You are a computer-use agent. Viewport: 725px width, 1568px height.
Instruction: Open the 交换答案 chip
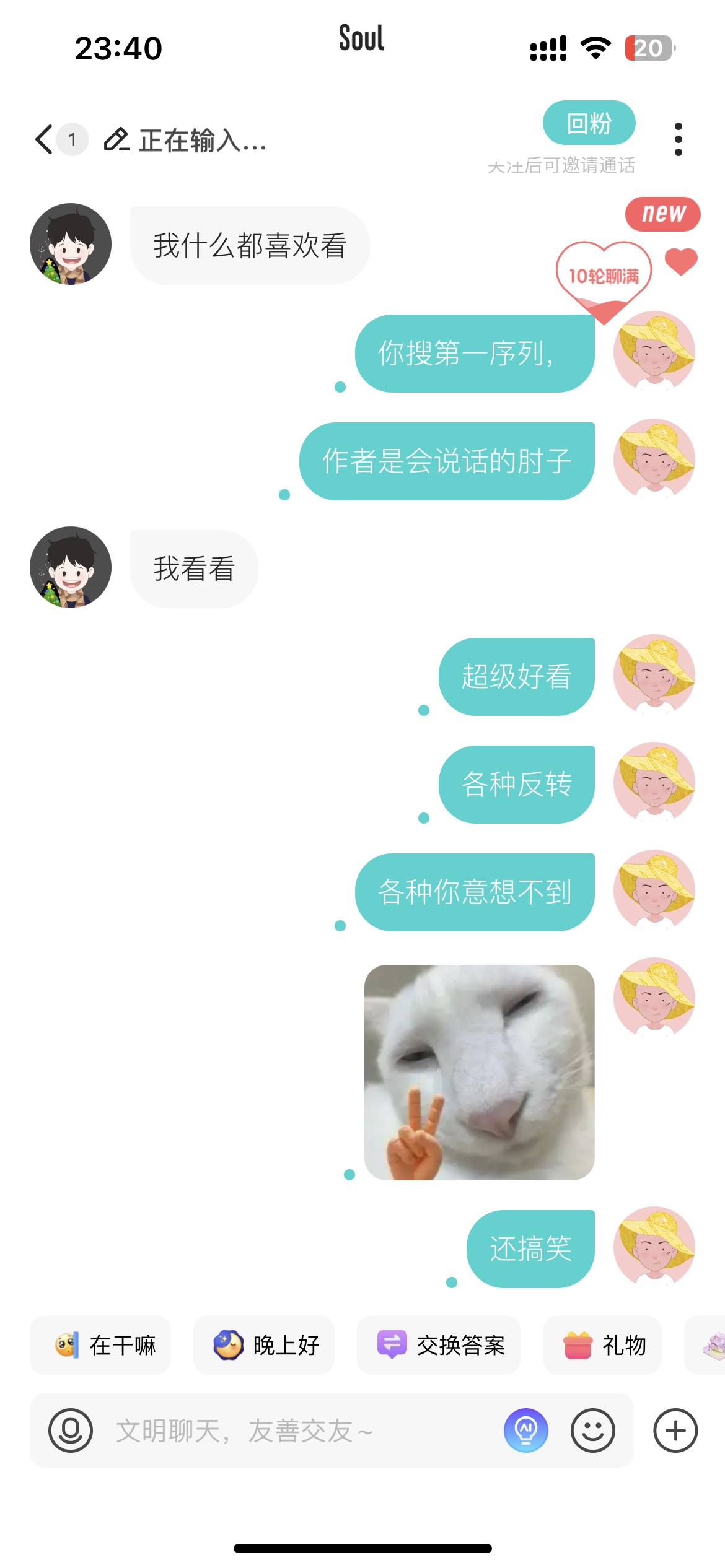[439, 1345]
